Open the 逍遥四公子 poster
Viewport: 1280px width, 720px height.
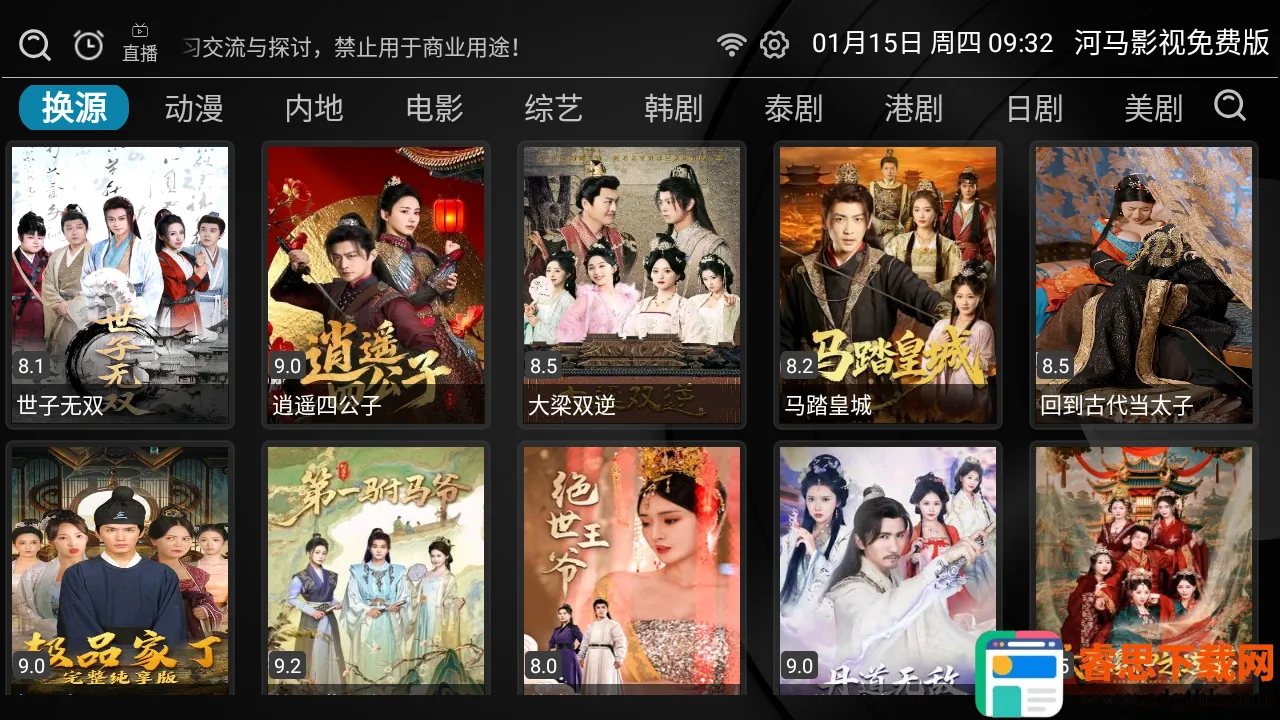click(x=376, y=284)
